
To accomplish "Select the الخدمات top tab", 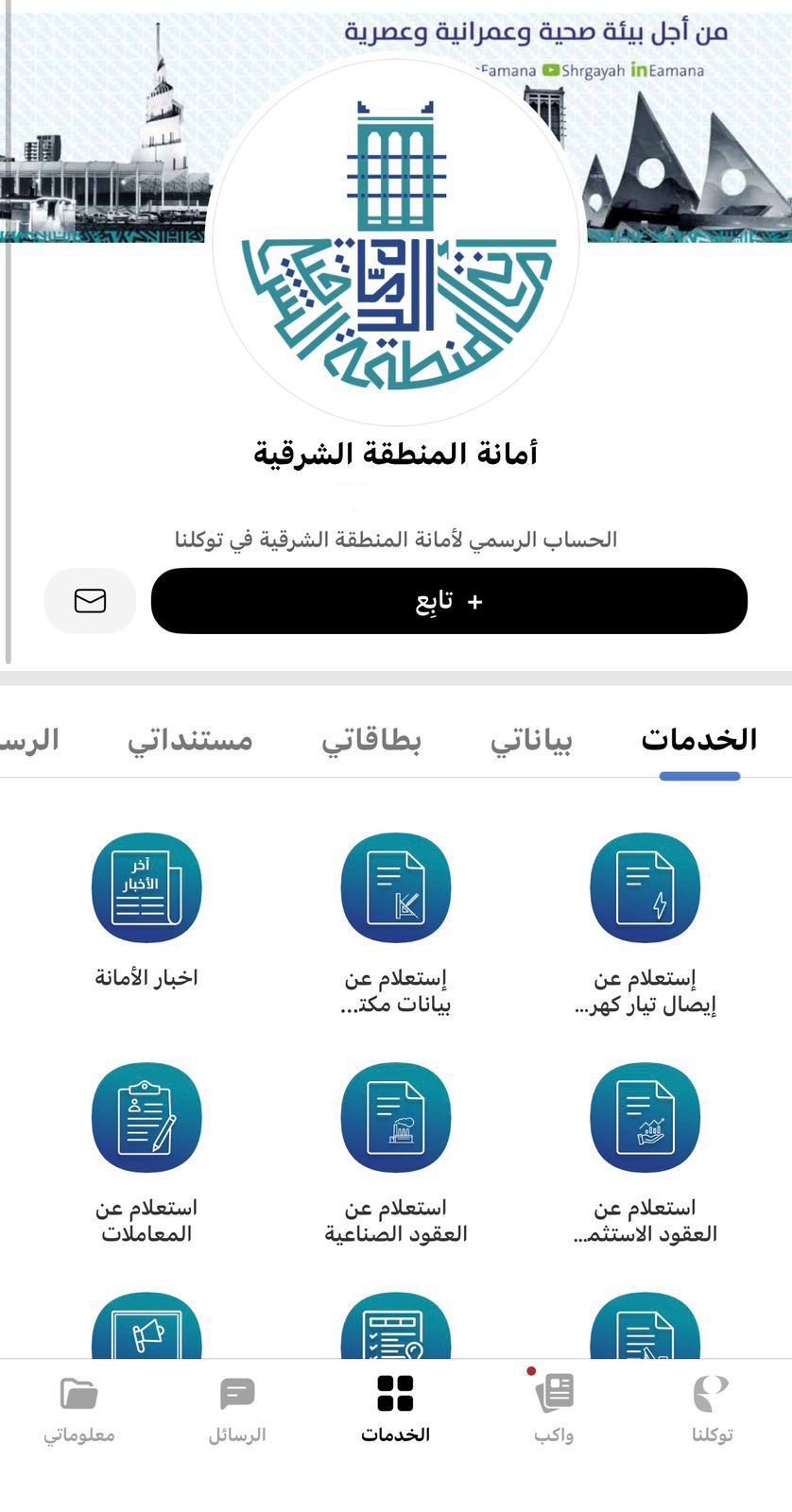I will (699, 740).
